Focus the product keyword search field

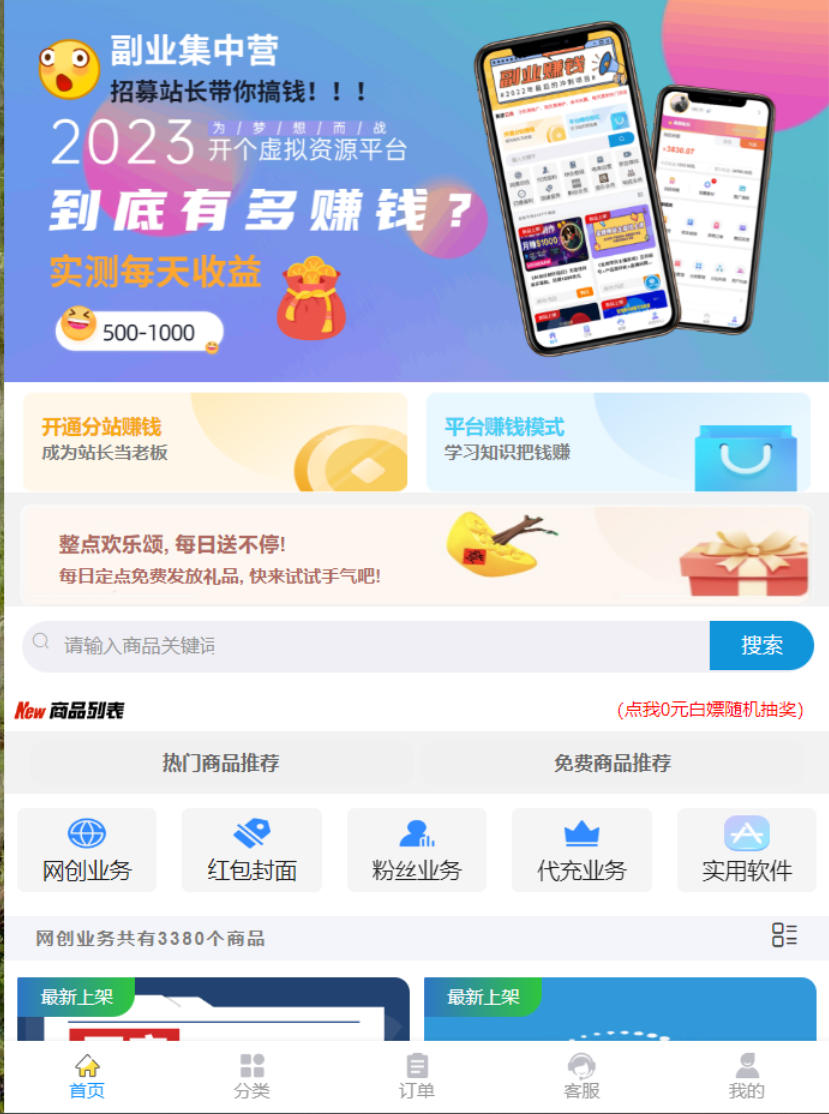pos(380,646)
